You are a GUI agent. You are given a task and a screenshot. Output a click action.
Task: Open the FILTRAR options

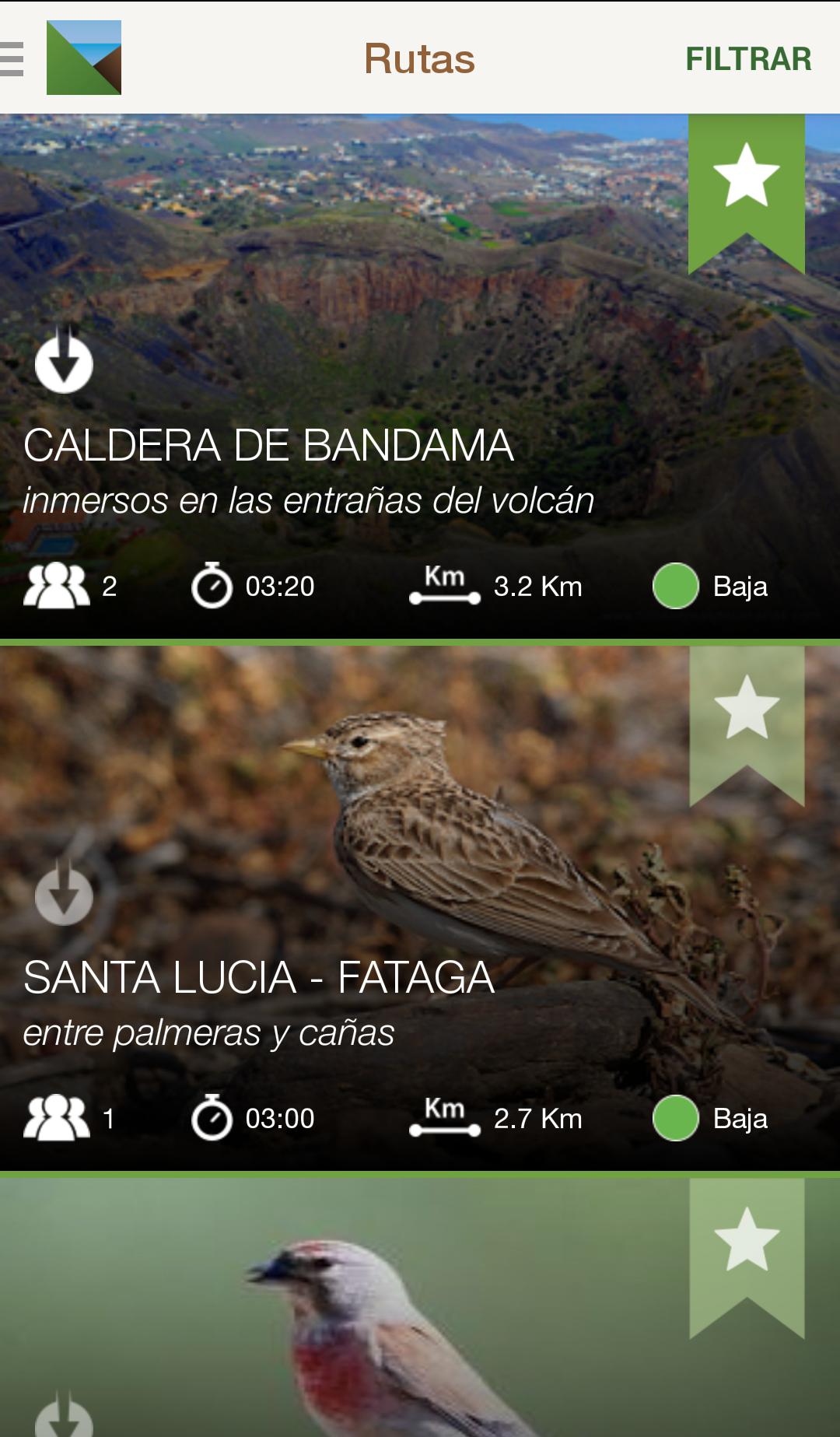pyautogui.click(x=748, y=58)
